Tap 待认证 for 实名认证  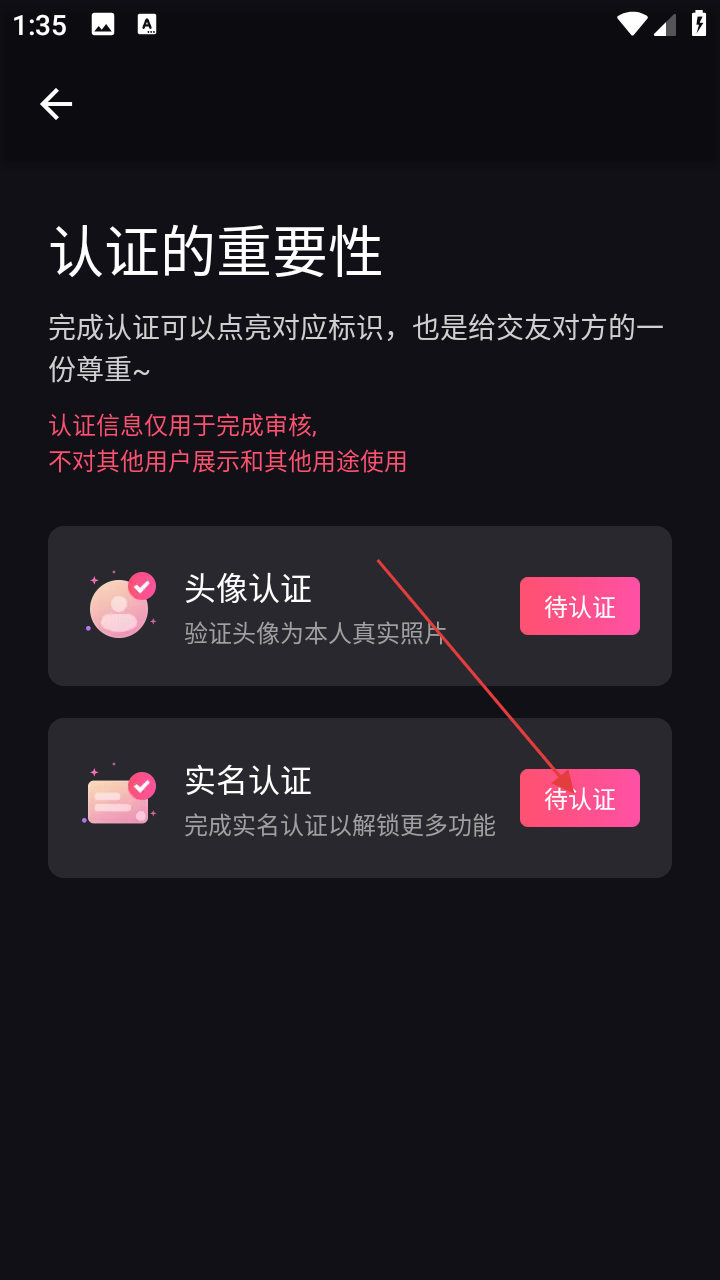pos(579,798)
